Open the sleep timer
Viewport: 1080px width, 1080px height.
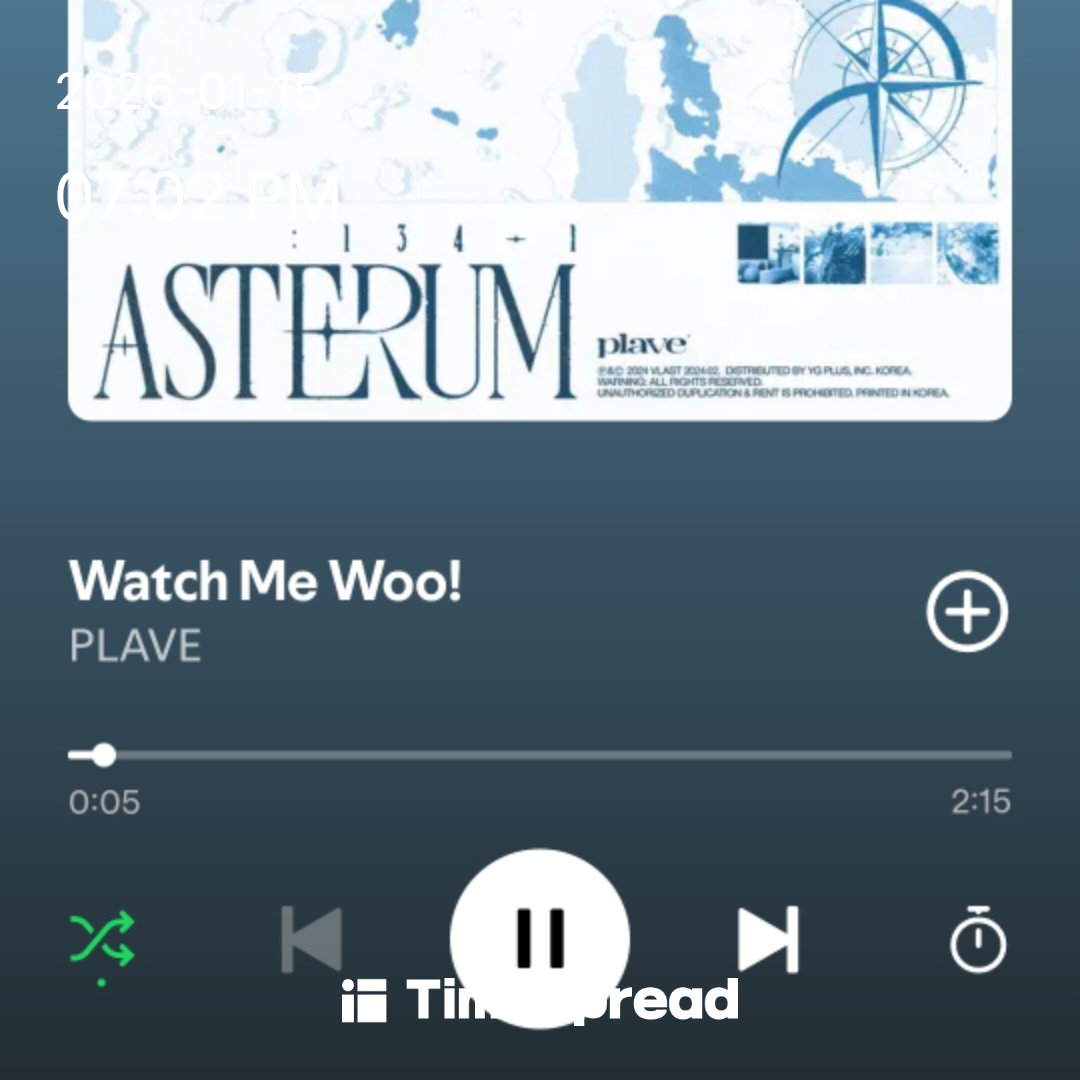click(977, 939)
